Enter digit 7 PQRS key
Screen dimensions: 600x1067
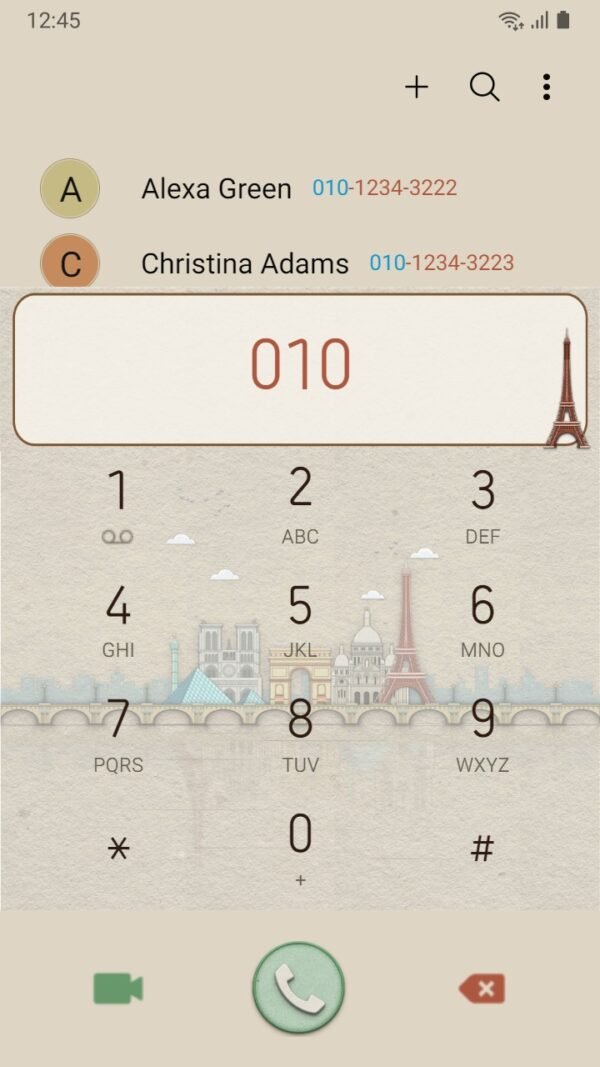(118, 735)
